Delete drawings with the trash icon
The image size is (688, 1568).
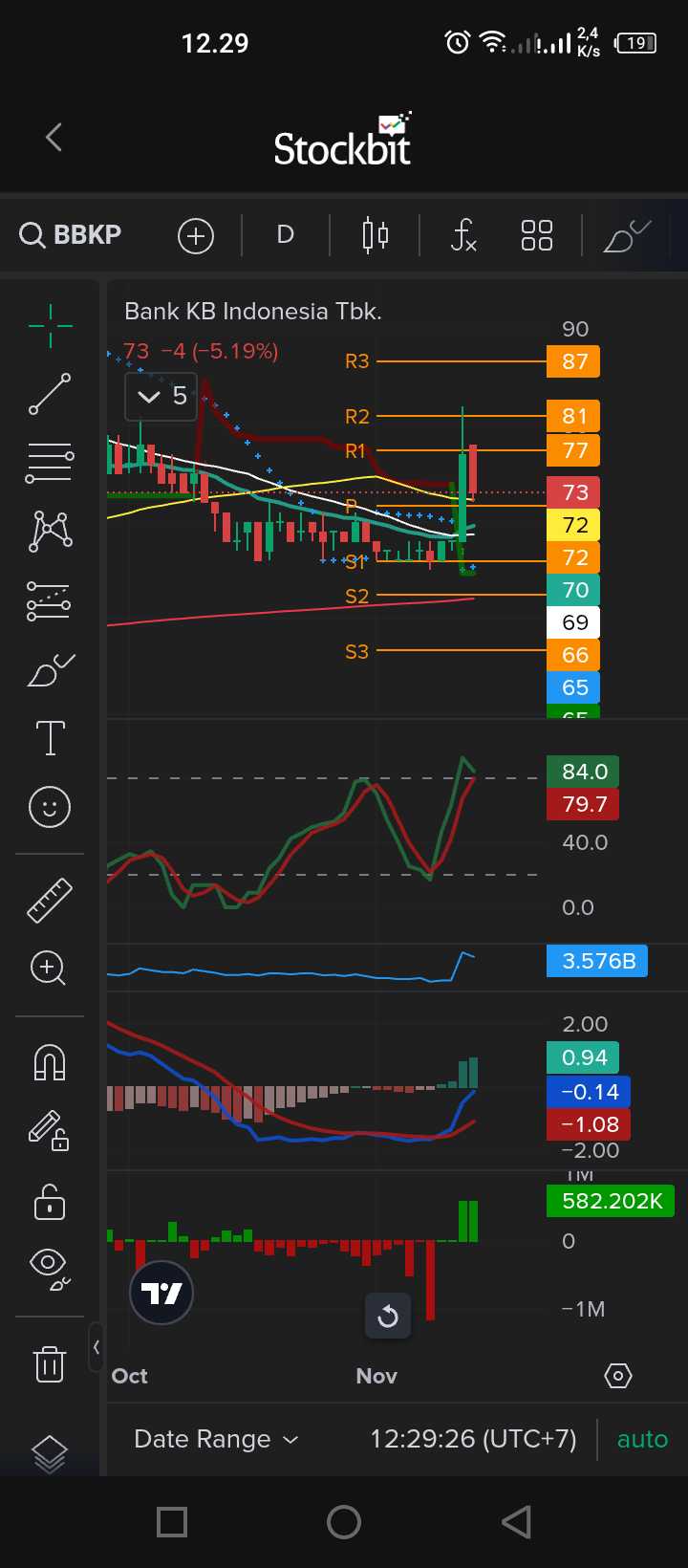click(50, 1362)
